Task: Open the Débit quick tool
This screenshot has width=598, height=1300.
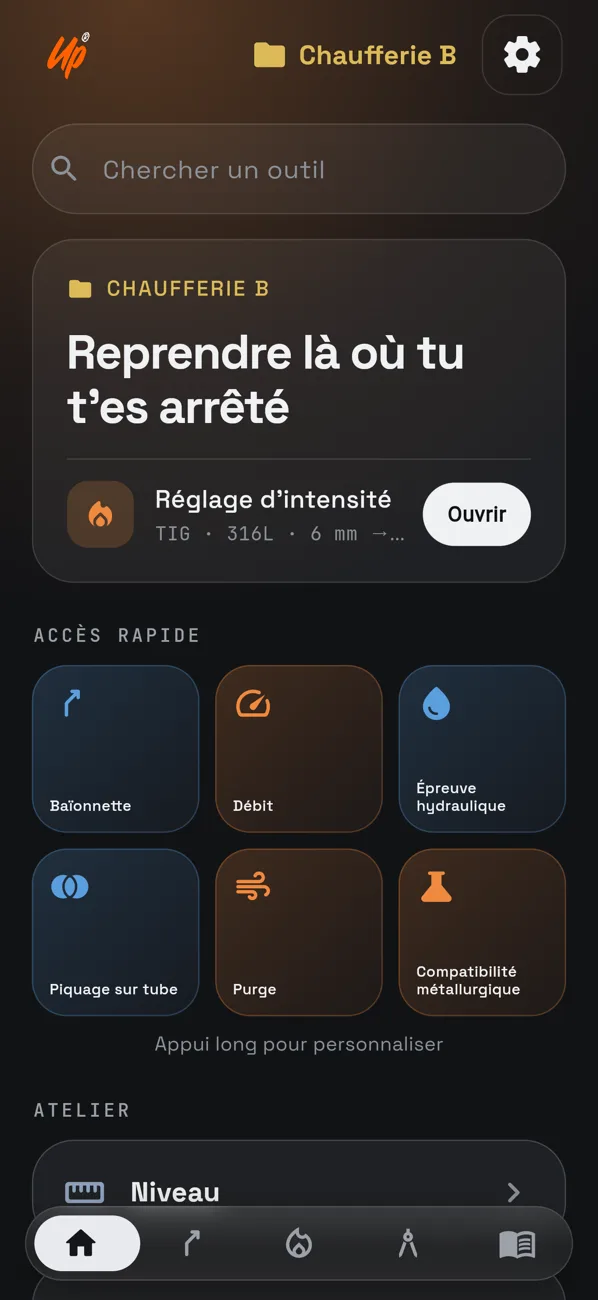Action: click(299, 749)
